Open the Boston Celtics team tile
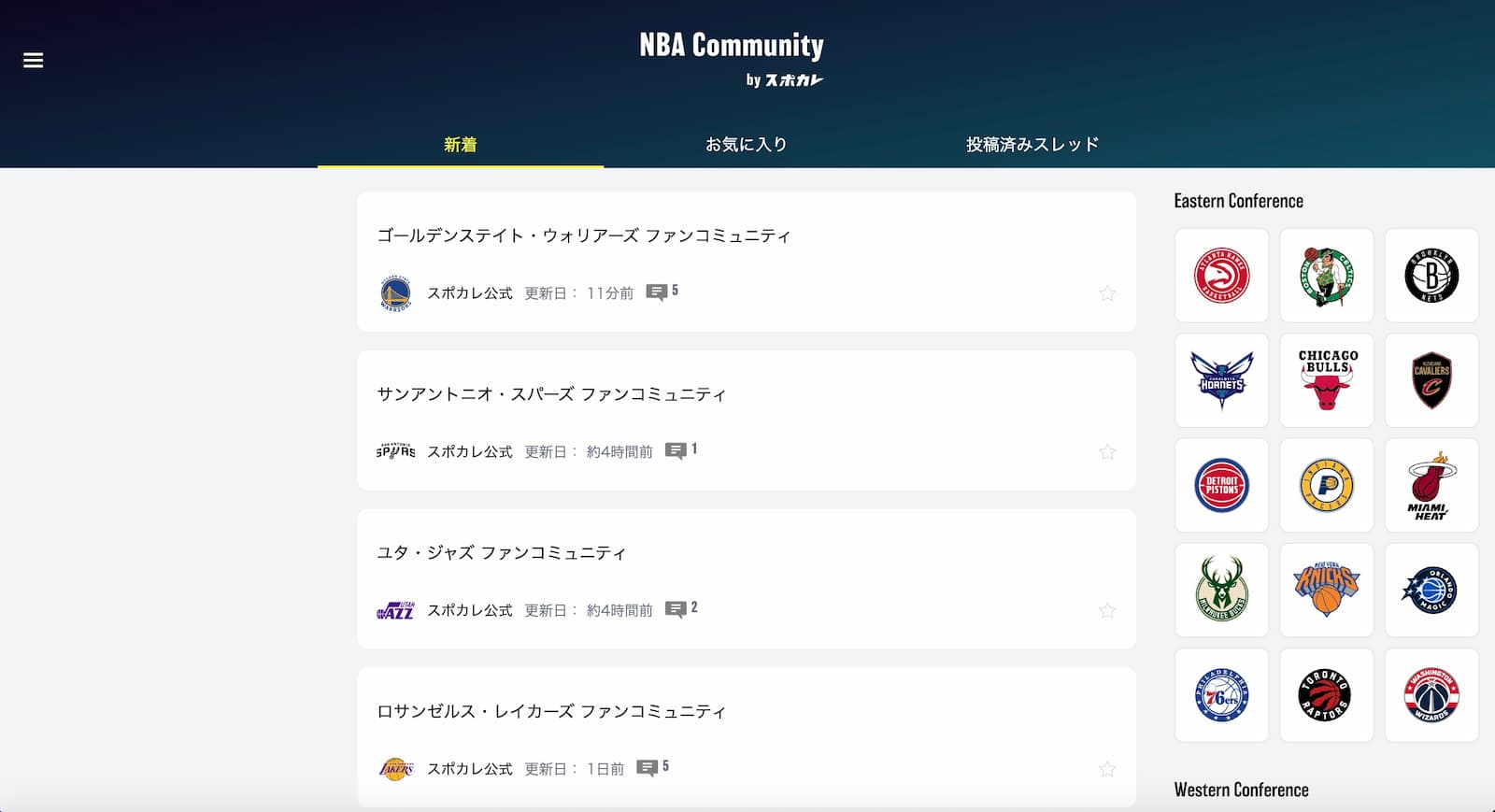Screen dimensions: 1495x812 click(x=1327, y=276)
